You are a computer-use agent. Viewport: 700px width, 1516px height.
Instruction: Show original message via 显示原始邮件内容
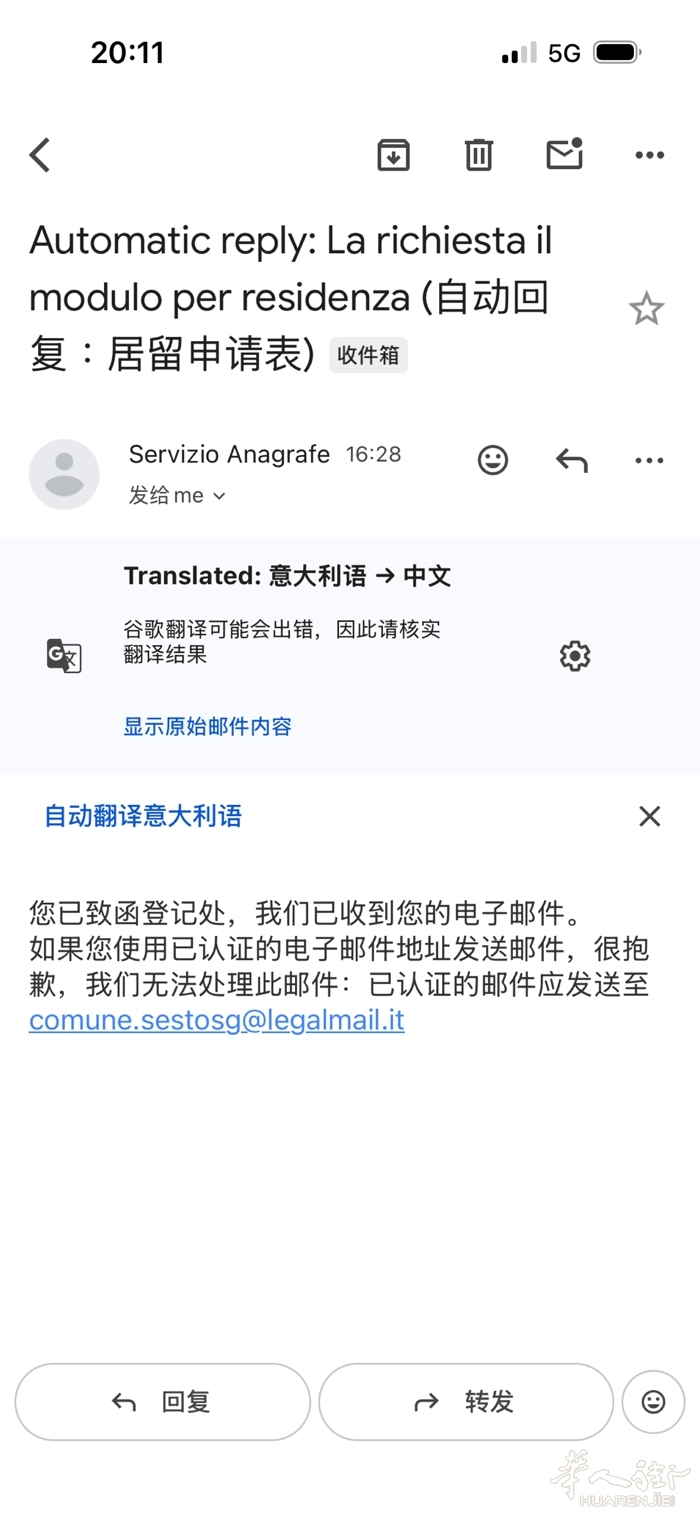coord(207,726)
